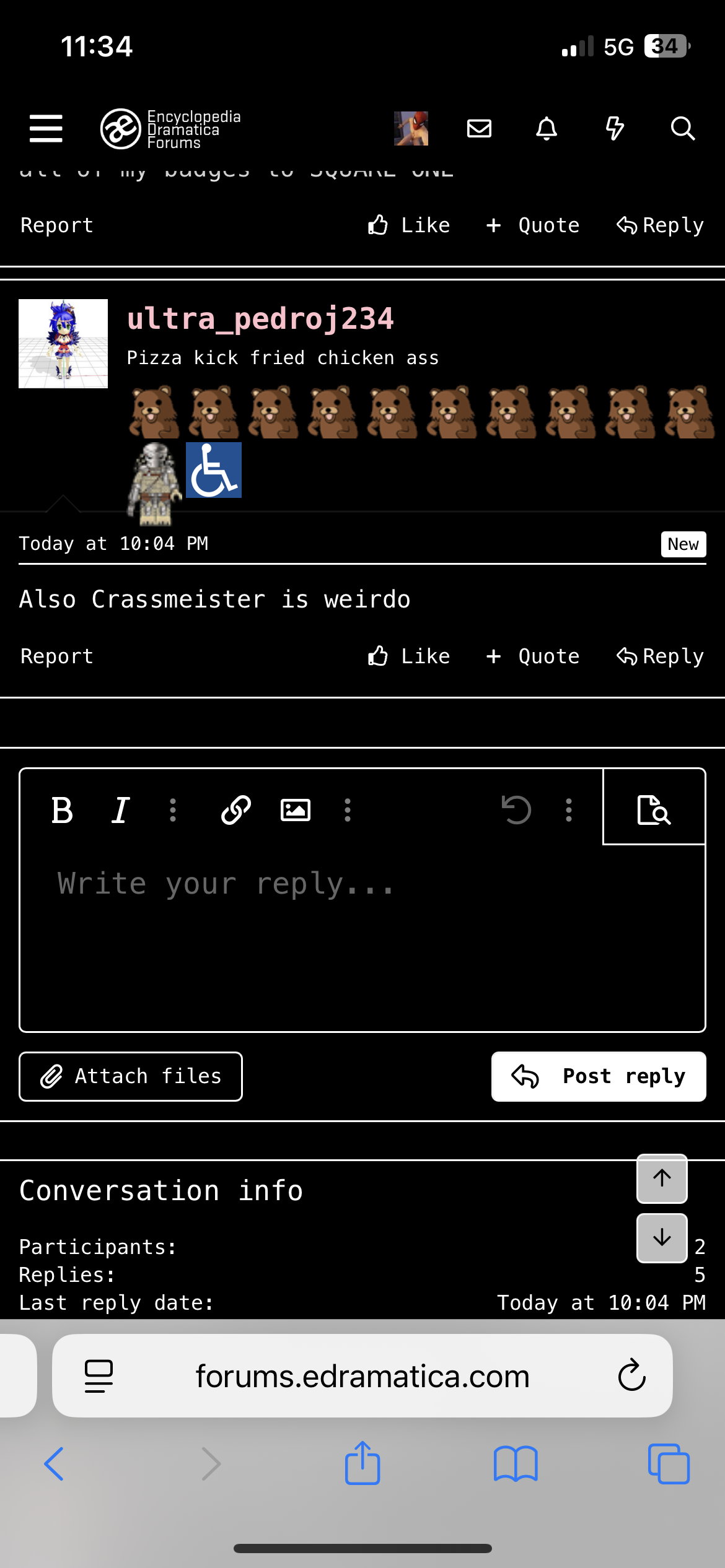The height and width of the screenshot is (1568, 725).
Task: Quote ultra_pedroj234's Crassmeister message
Action: pos(533,656)
